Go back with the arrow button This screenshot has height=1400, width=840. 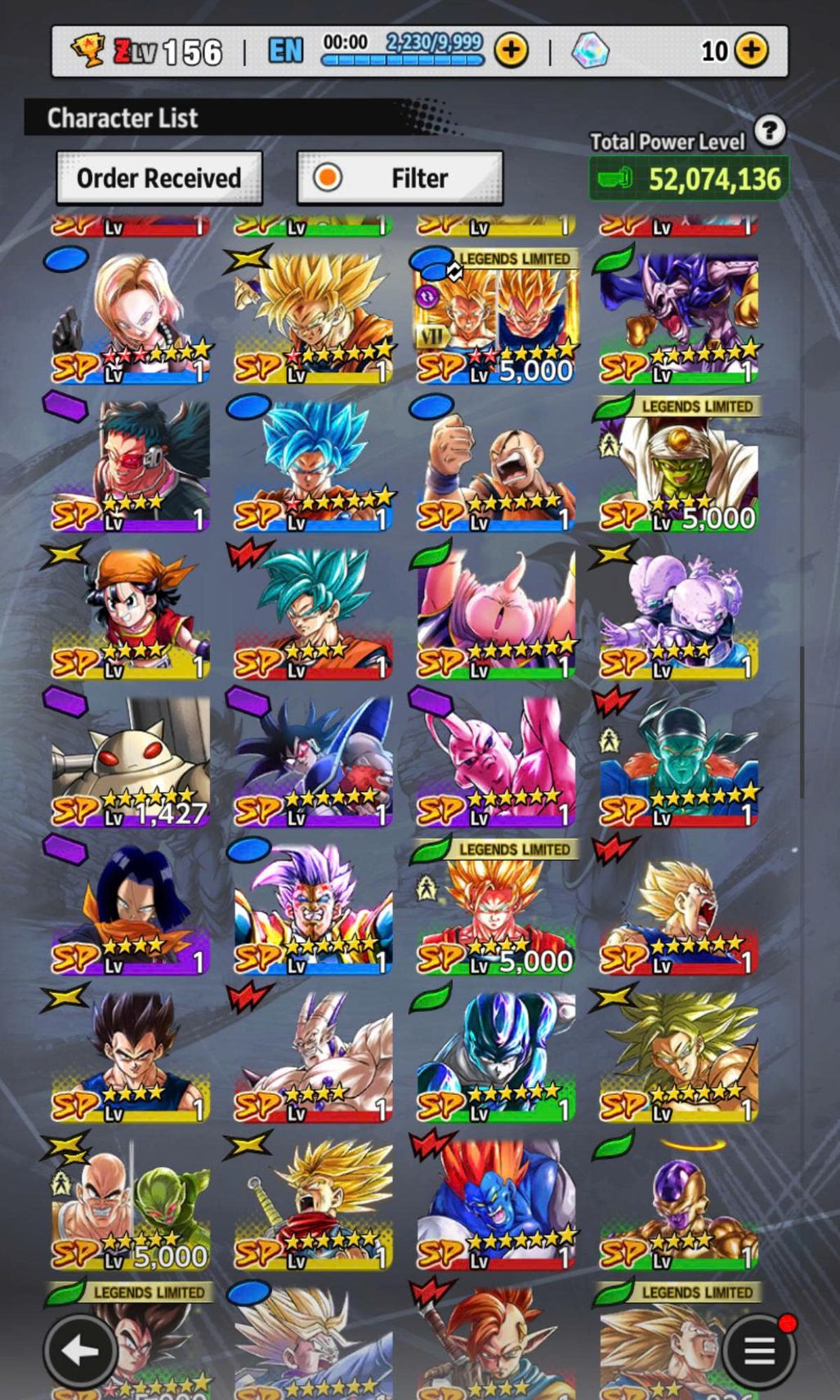(x=79, y=1351)
